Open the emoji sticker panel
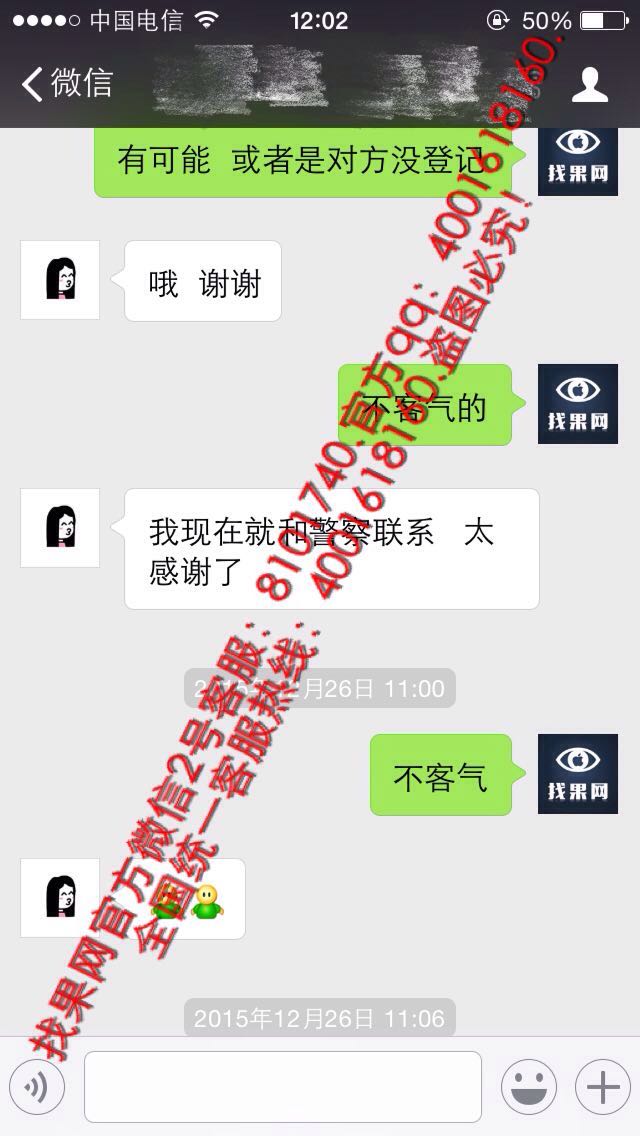 (529, 1087)
